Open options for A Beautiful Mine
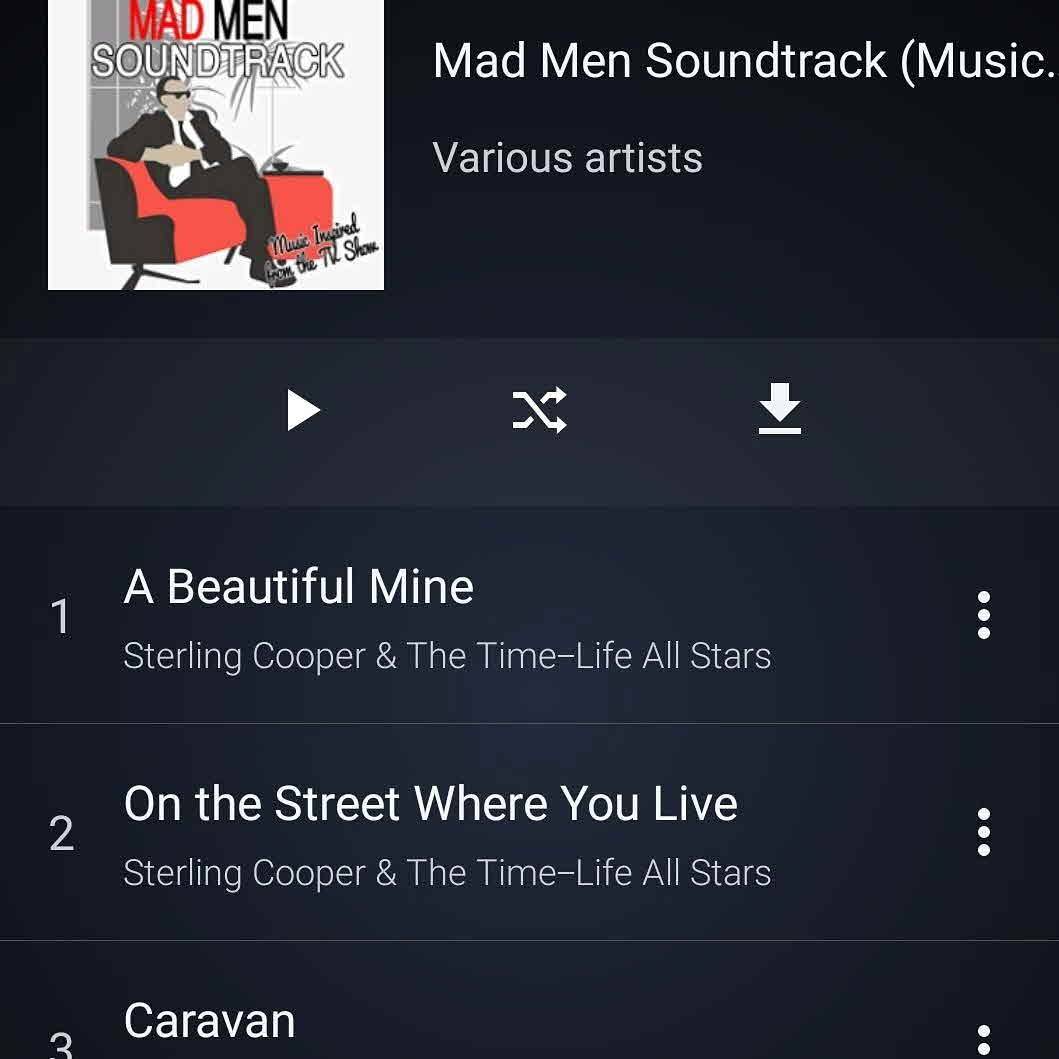 pos(984,615)
